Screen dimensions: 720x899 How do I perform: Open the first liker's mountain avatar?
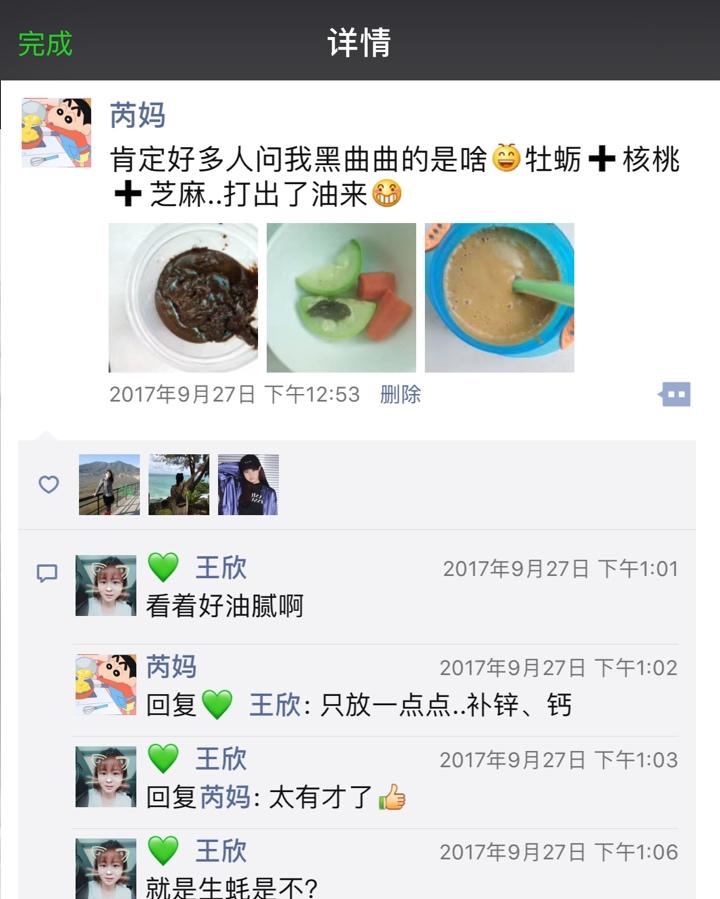(109, 485)
